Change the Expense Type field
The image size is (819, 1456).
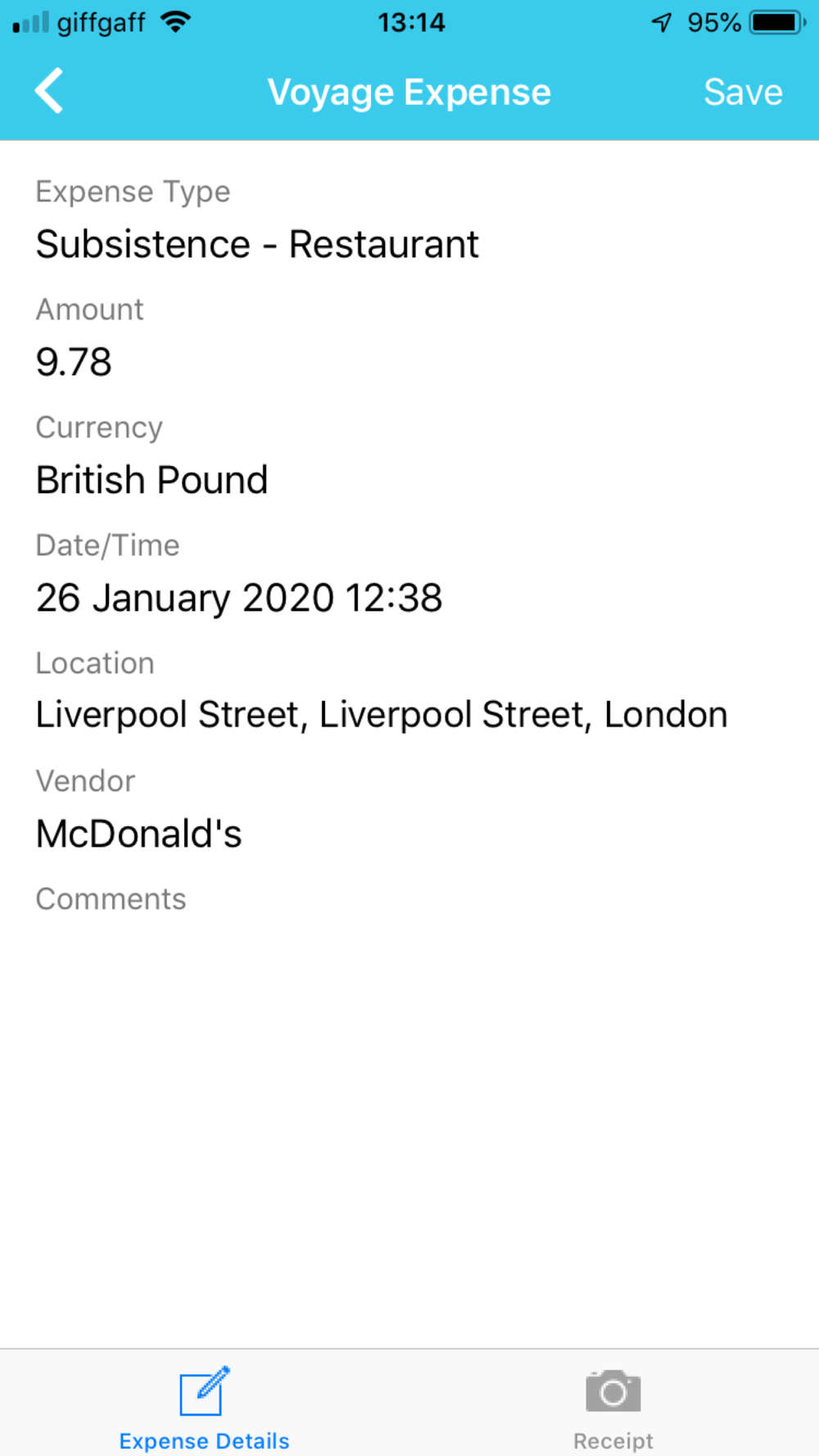(x=409, y=221)
